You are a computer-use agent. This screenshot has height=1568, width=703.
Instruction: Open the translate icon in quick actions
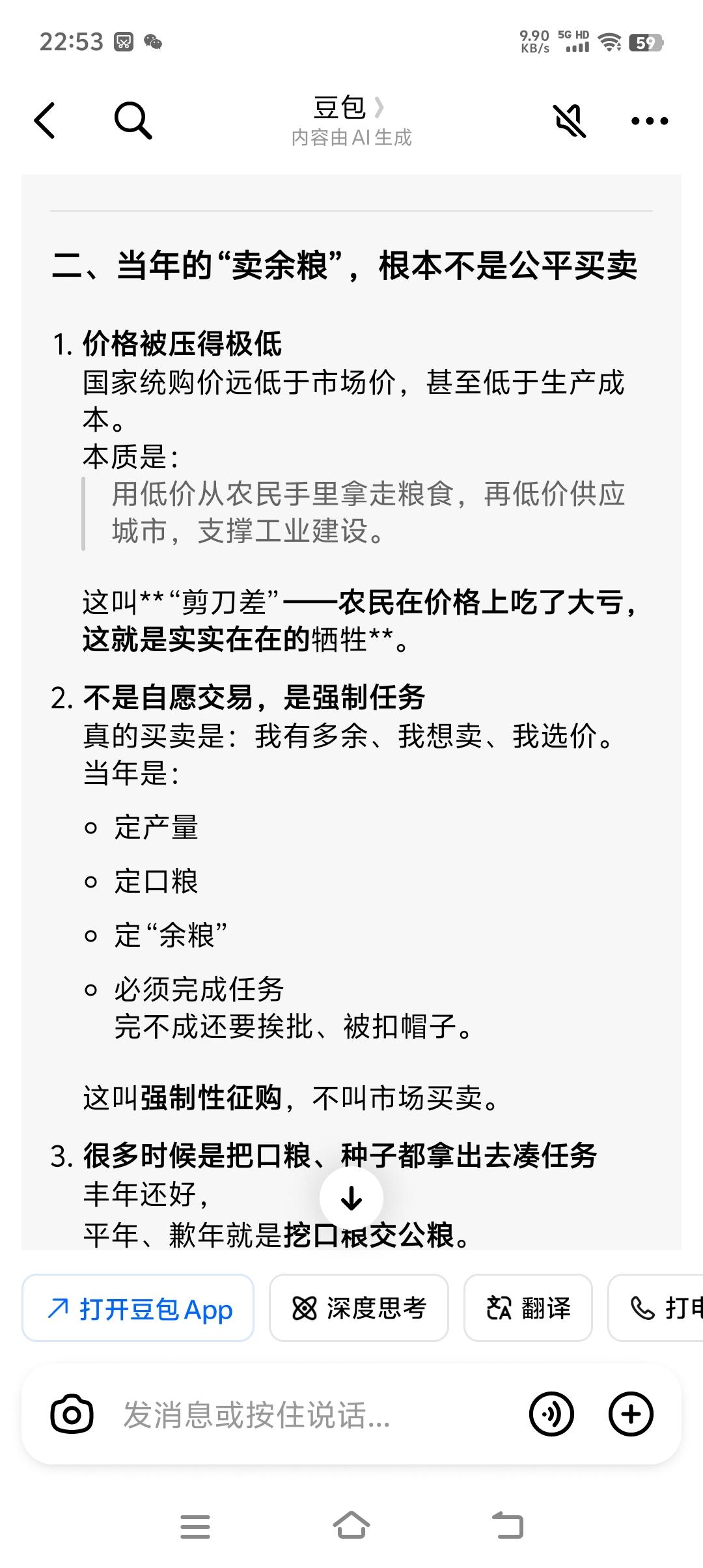click(497, 1308)
